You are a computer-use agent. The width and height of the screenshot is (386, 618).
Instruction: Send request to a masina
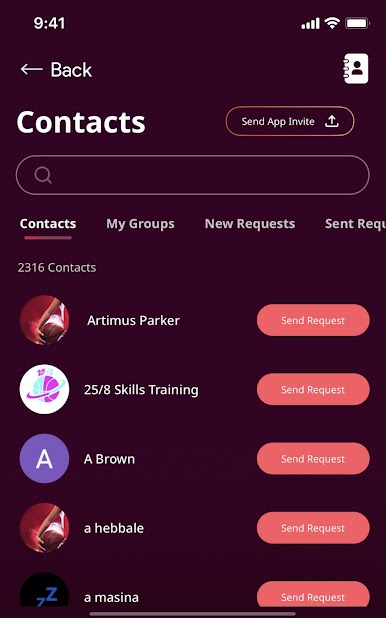tap(313, 594)
